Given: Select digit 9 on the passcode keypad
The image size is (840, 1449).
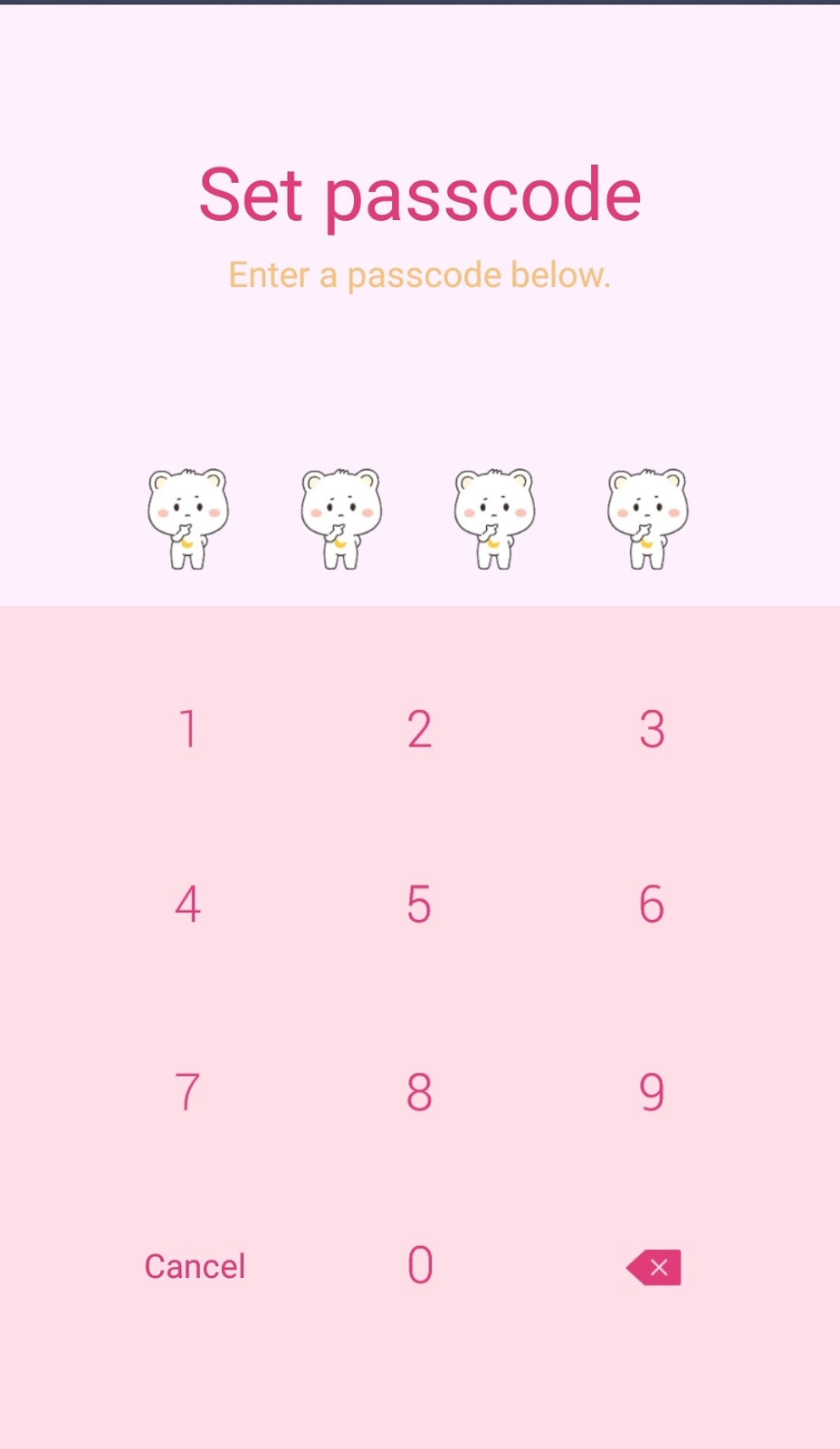Looking at the screenshot, I should click(652, 1091).
